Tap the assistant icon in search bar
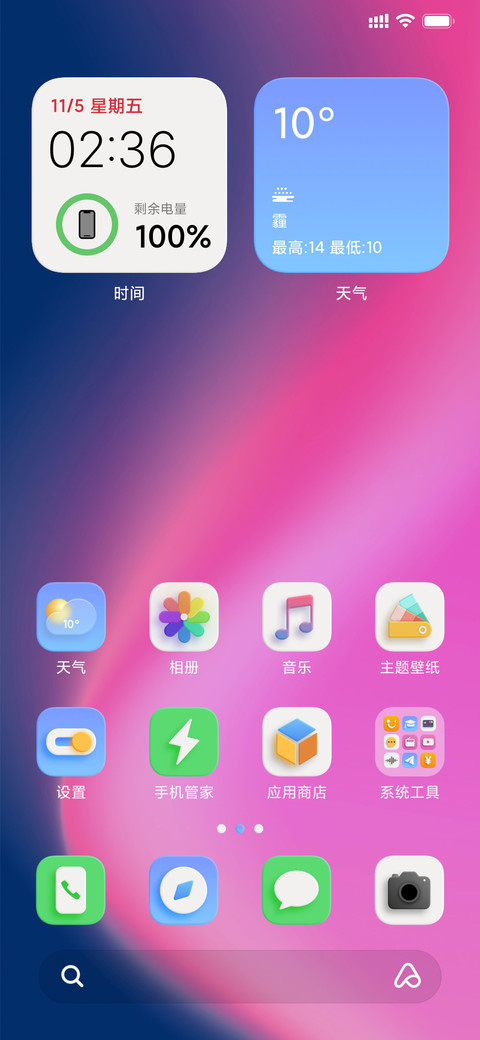The width and height of the screenshot is (480, 1040). click(x=408, y=976)
